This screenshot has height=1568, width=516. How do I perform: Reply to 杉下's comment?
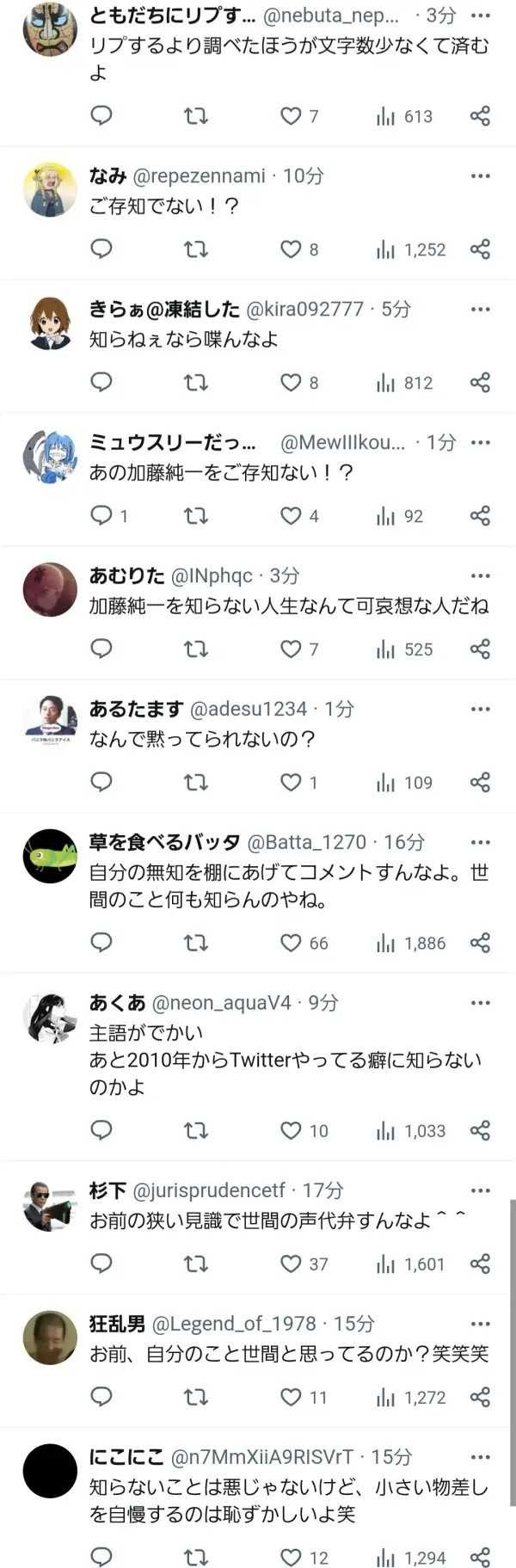(101, 1264)
